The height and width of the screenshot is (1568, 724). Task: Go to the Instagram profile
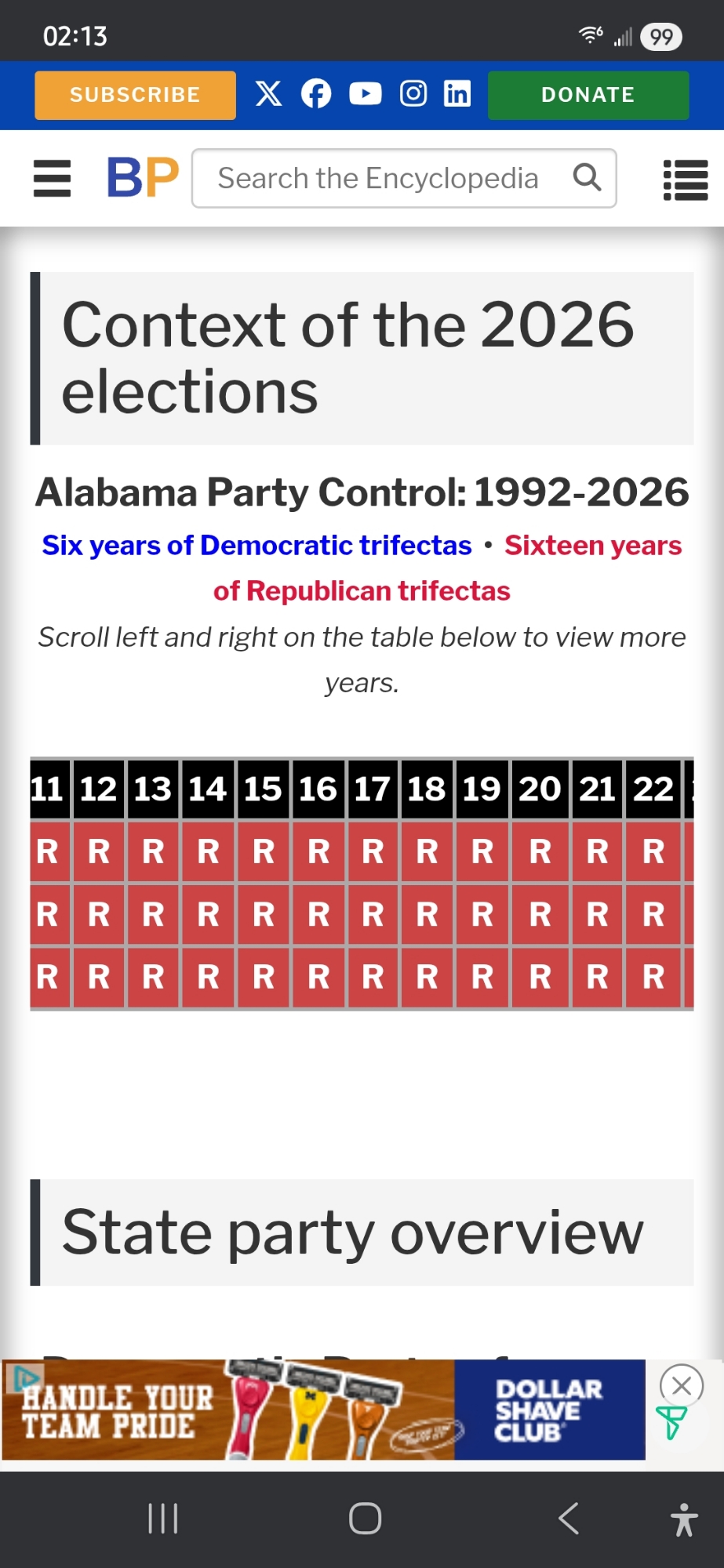(413, 94)
